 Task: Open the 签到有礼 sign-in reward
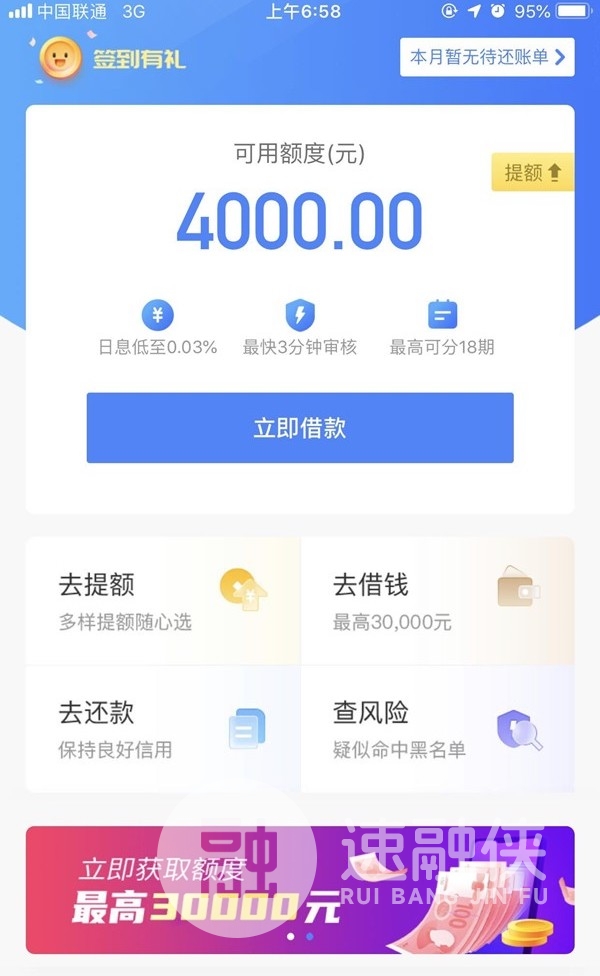112,59
